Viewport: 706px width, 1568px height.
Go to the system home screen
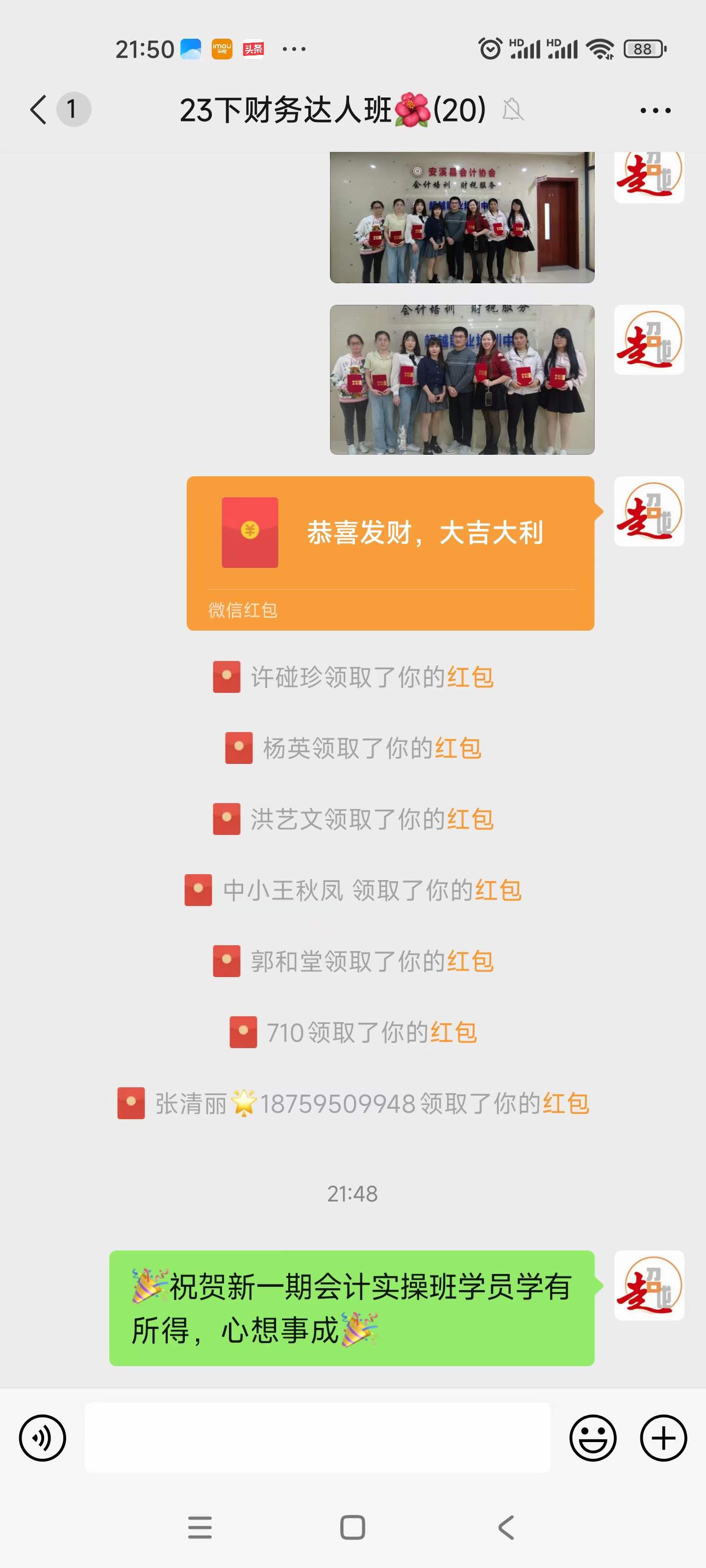(x=353, y=1527)
